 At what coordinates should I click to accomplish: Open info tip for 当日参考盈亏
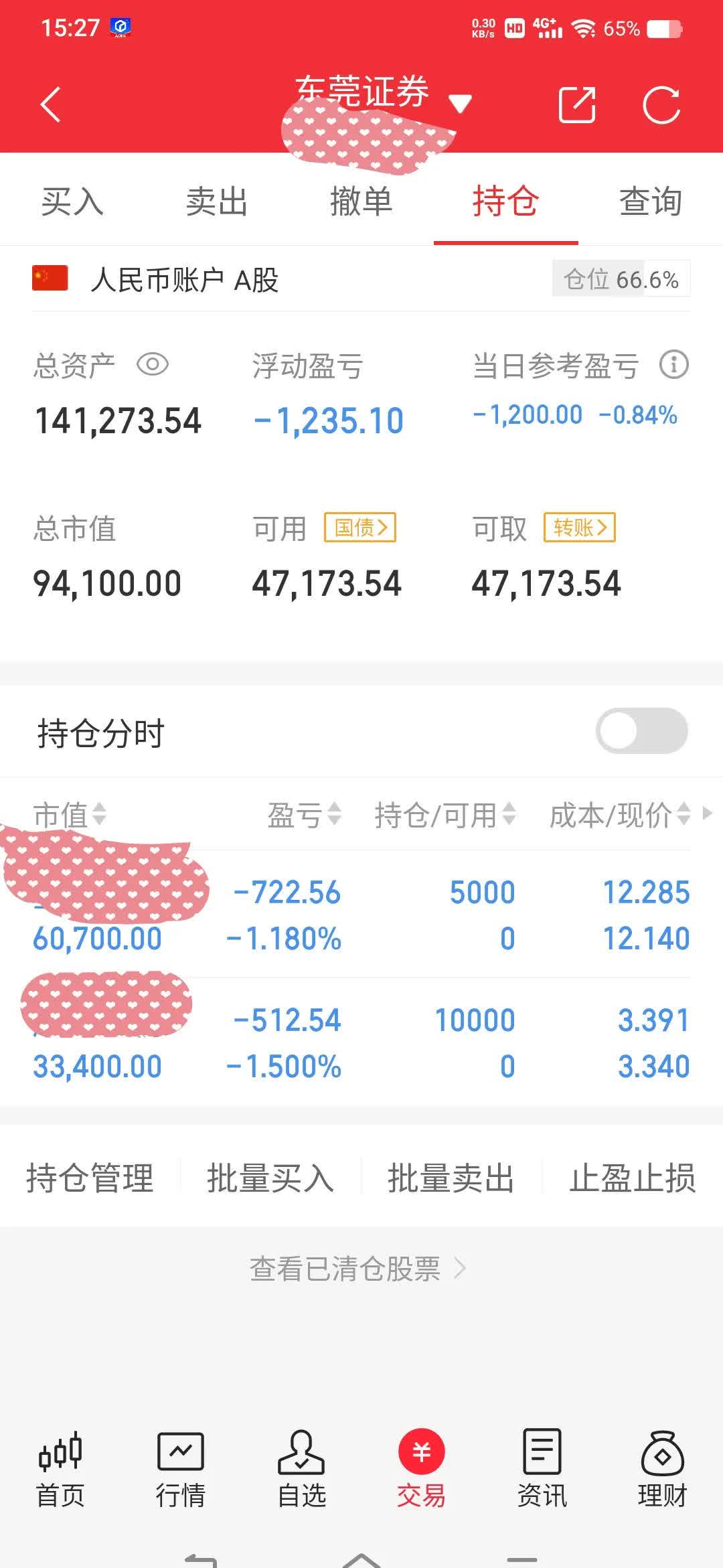coord(675,365)
